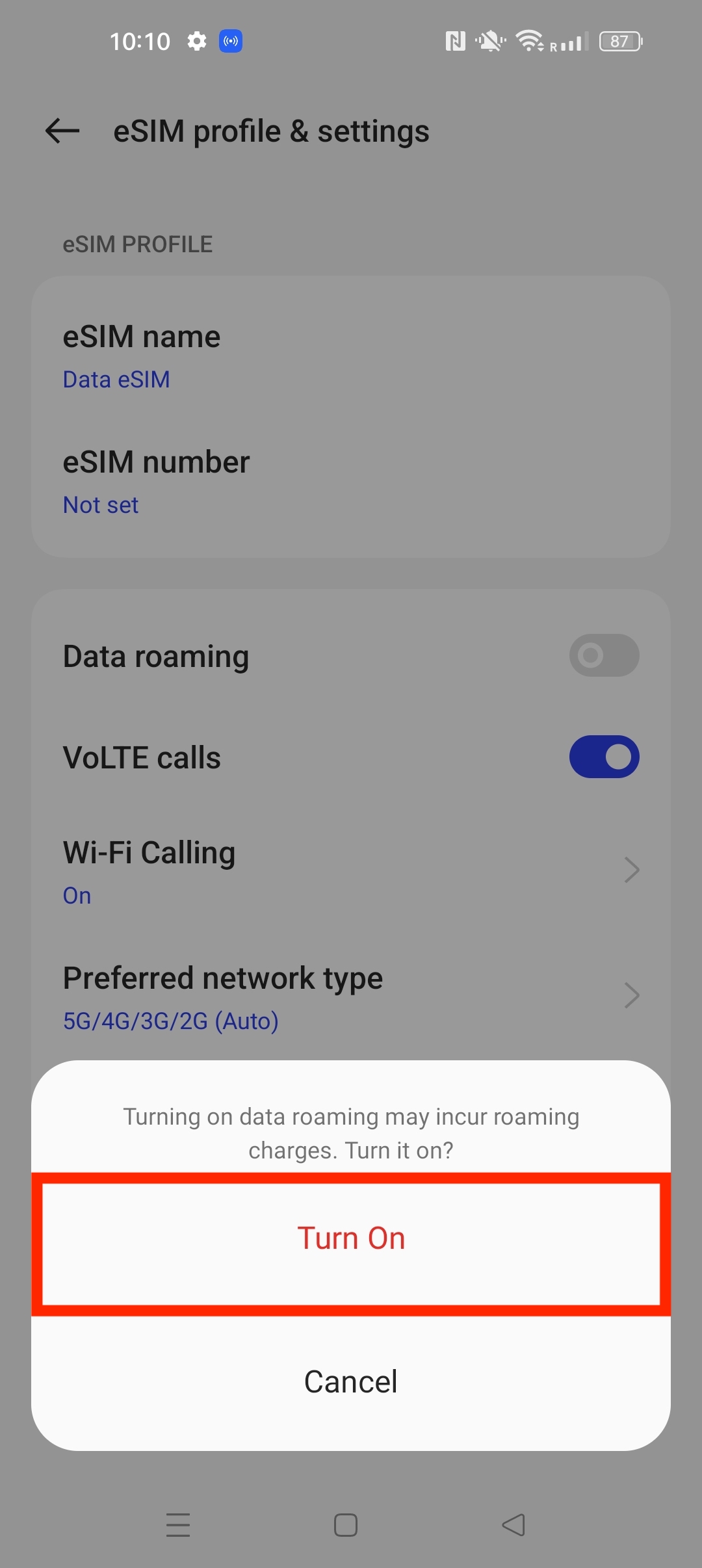Dismiss the roaming dialog with Cancel
Viewport: 702px width, 1568px height.
coord(351,1381)
